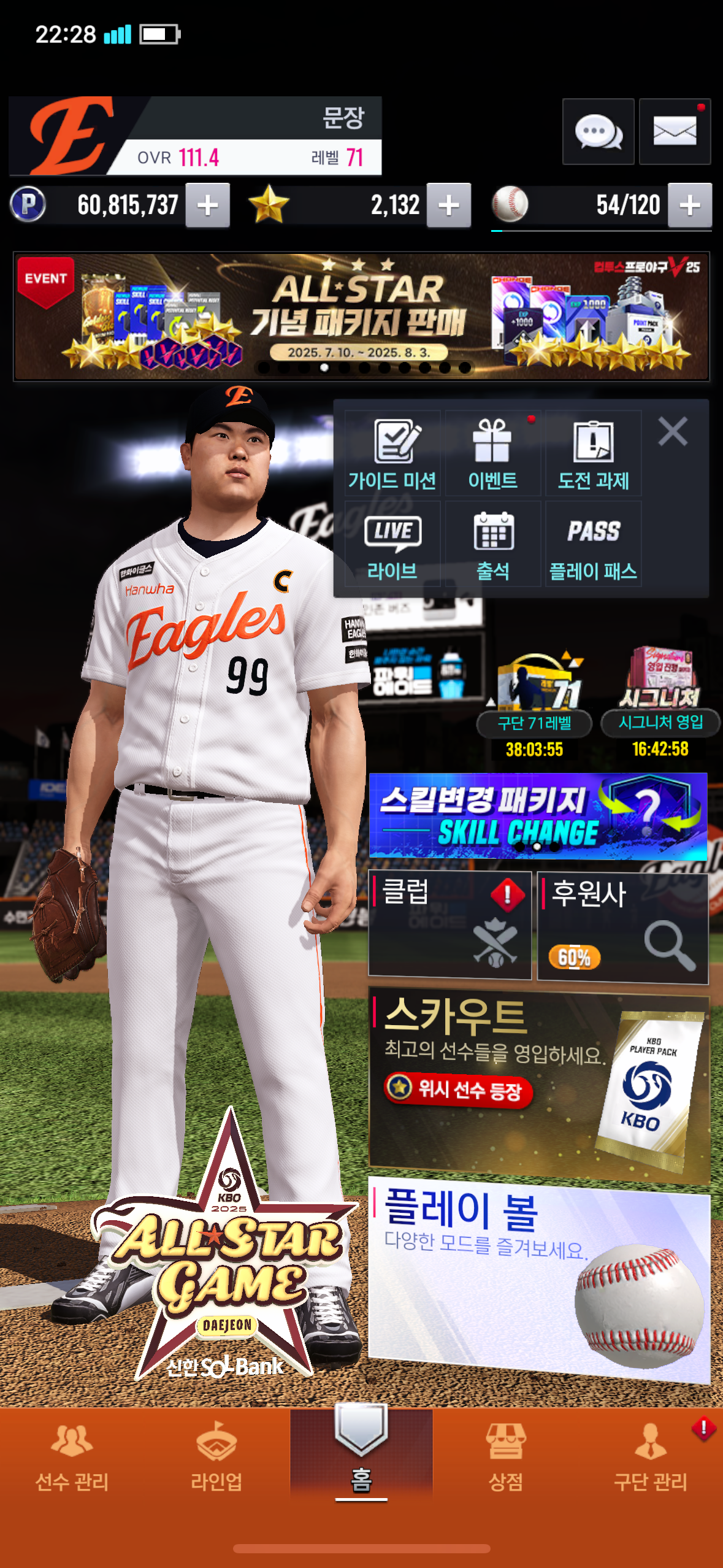Image resolution: width=723 pixels, height=1568 pixels.
Task: Open the 스카우트 scout card
Action: (x=538, y=1082)
